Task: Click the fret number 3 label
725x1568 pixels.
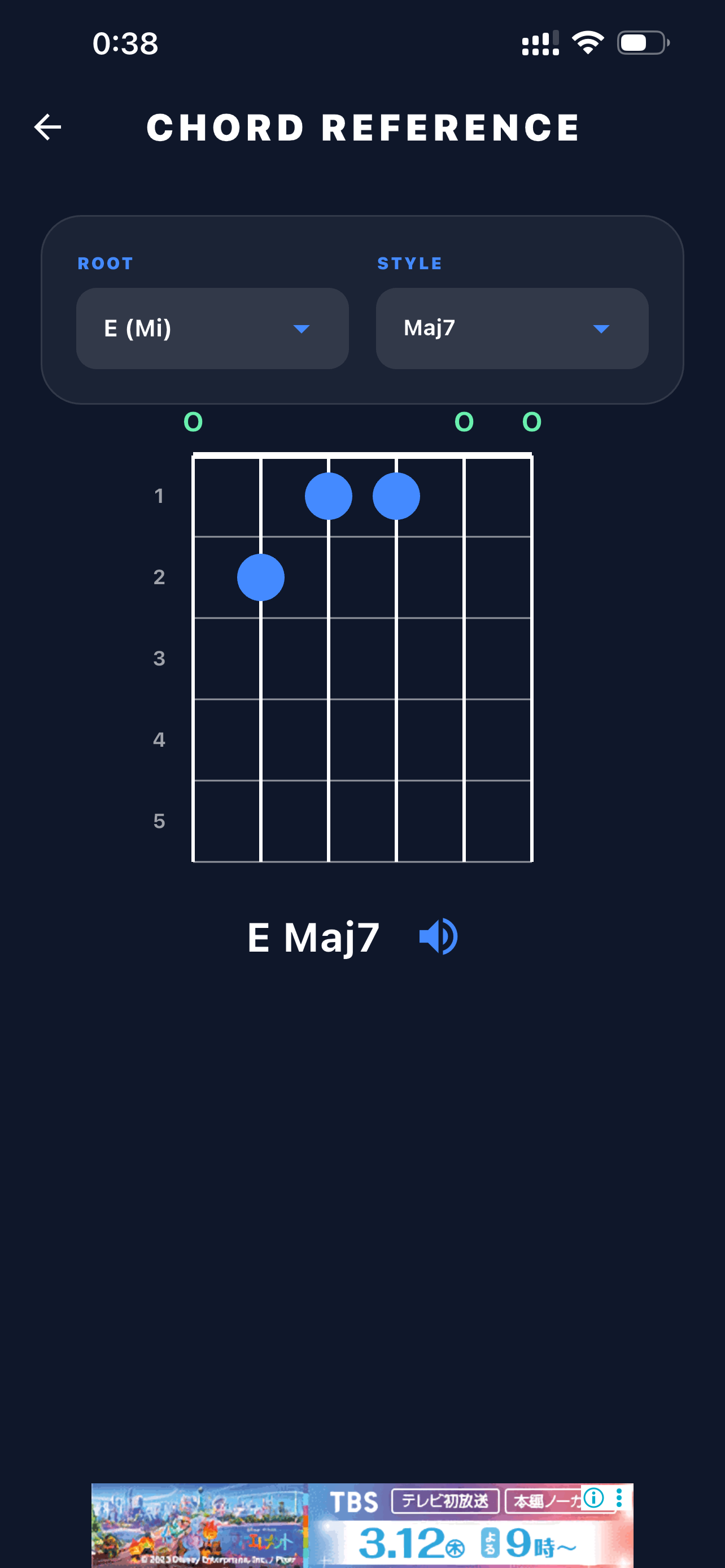Action: click(159, 659)
